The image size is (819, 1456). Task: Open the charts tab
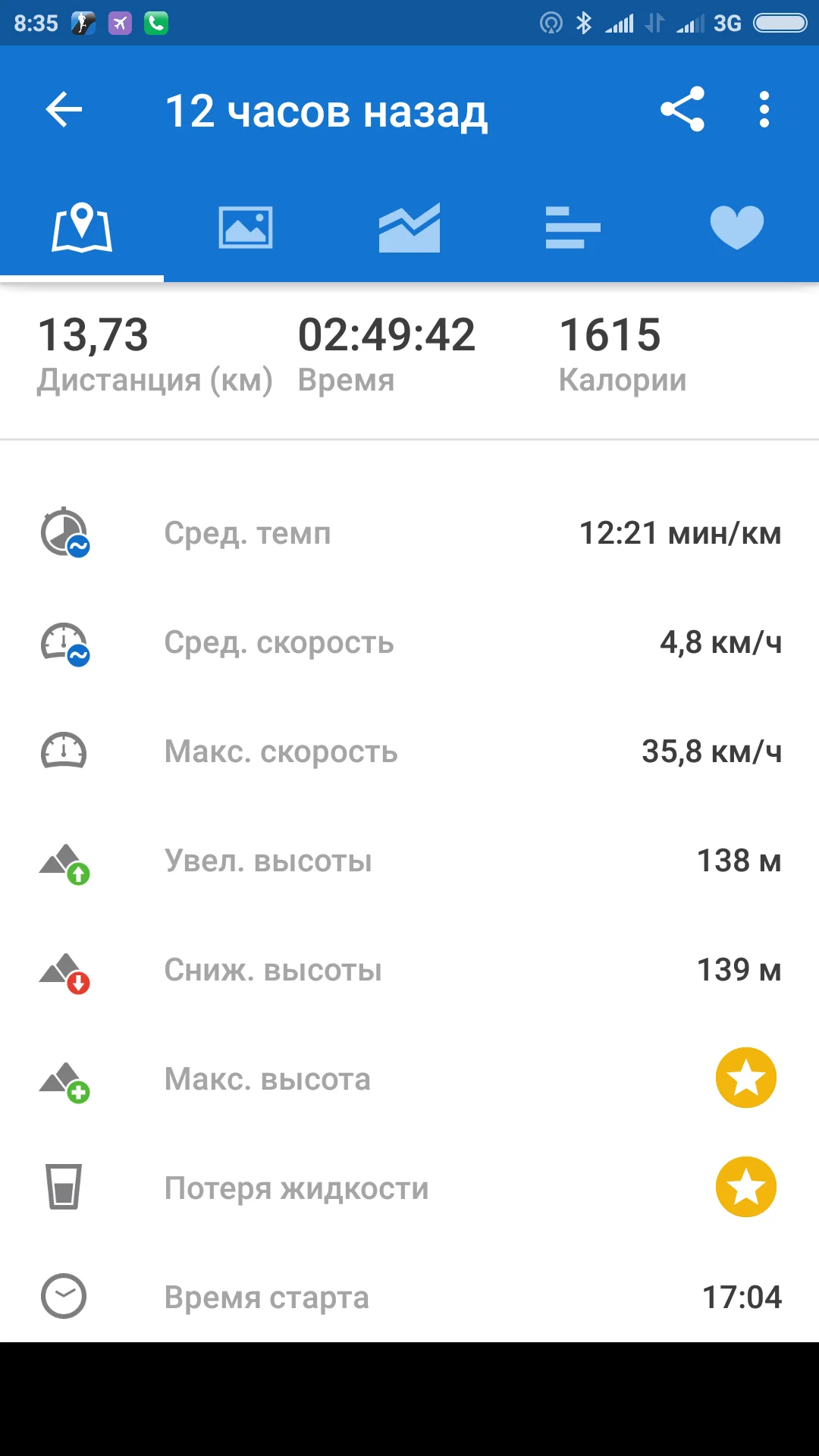point(409,227)
